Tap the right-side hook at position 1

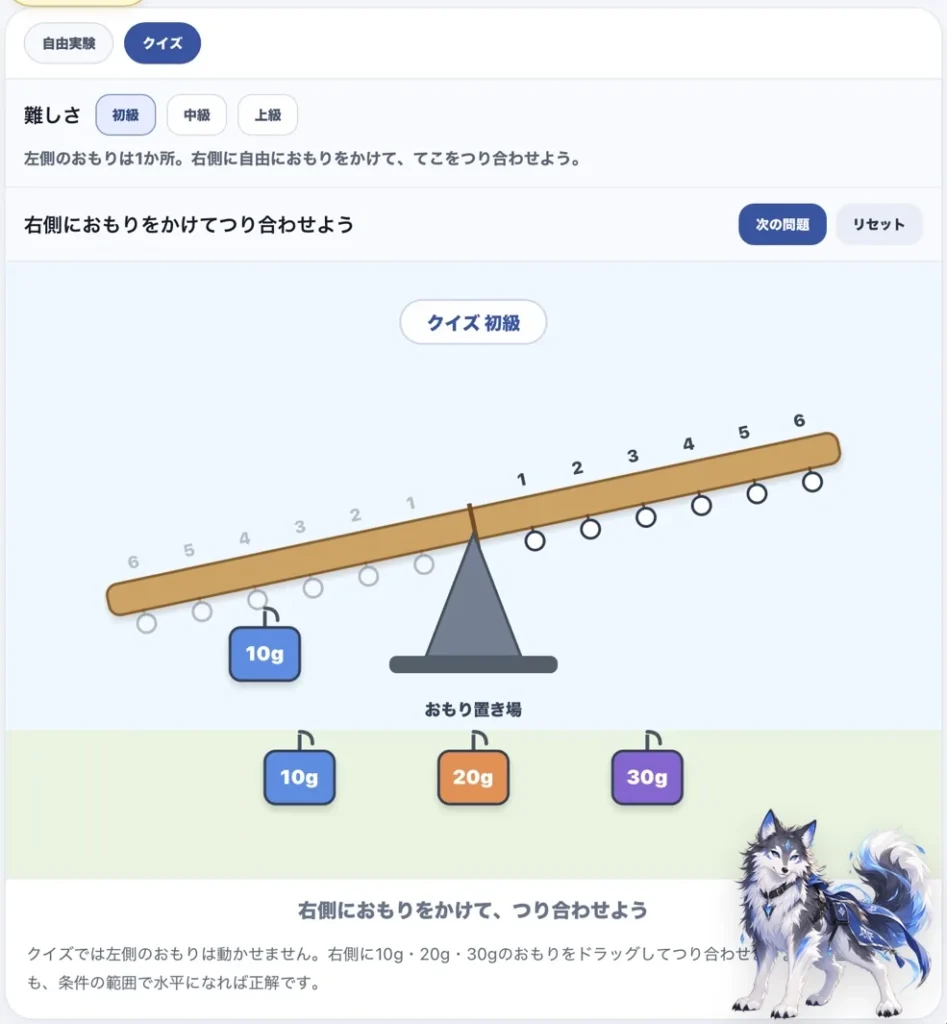pos(535,541)
